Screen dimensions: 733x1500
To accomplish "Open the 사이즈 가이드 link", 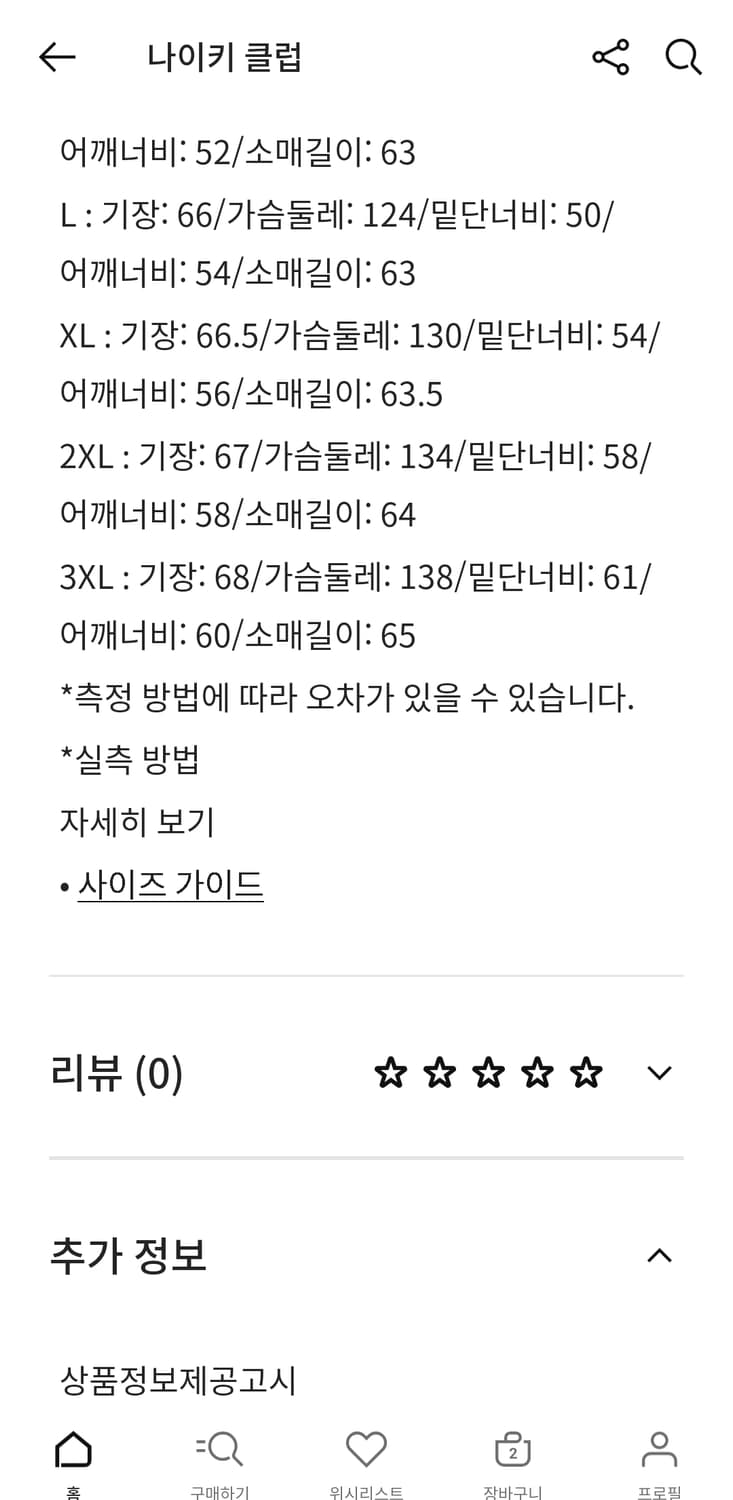I will pyautogui.click(x=170, y=884).
